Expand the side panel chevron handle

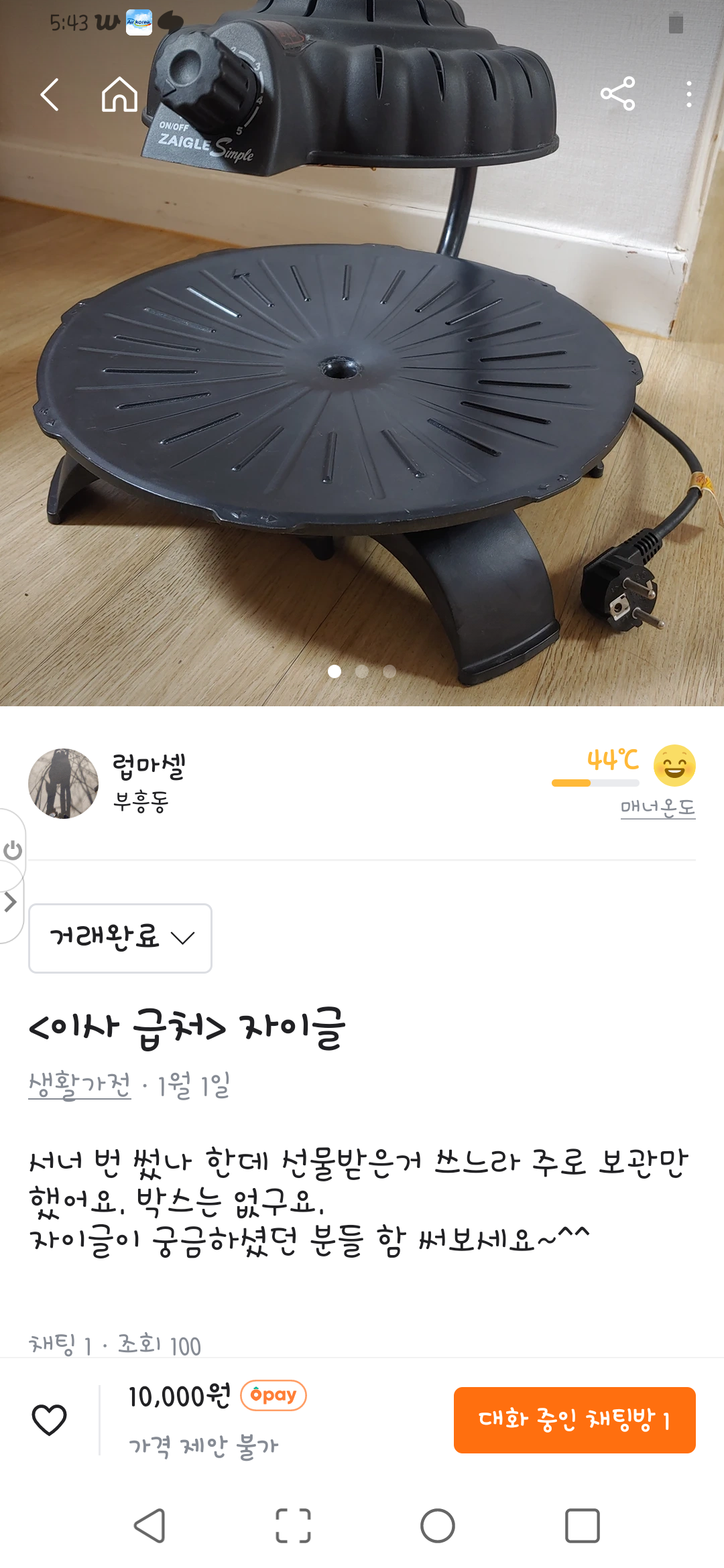click(10, 902)
